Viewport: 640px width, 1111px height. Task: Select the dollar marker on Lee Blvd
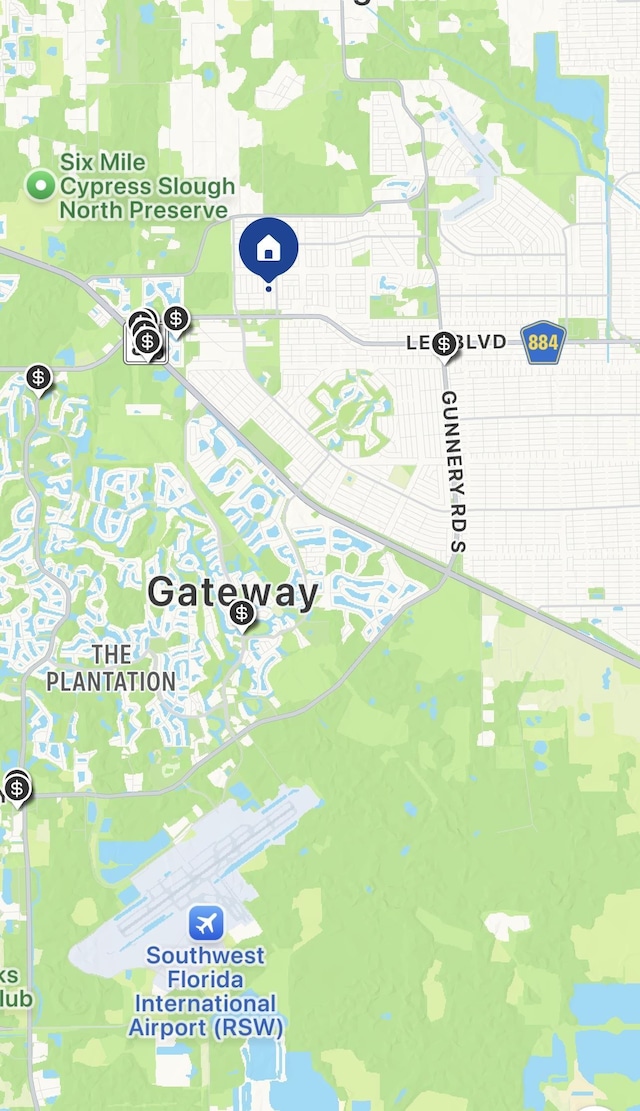coord(444,344)
